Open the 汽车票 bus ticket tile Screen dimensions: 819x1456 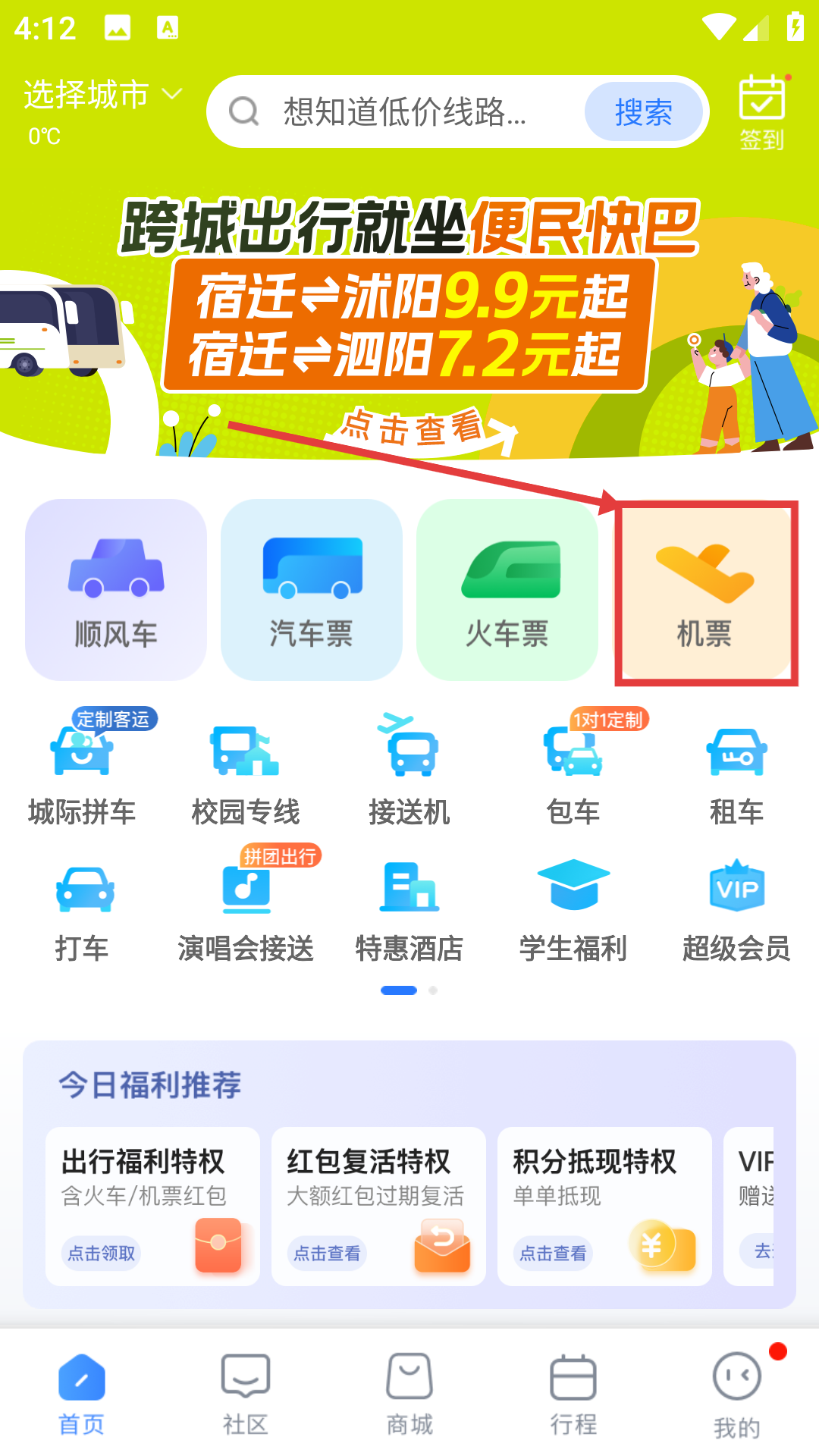point(312,590)
